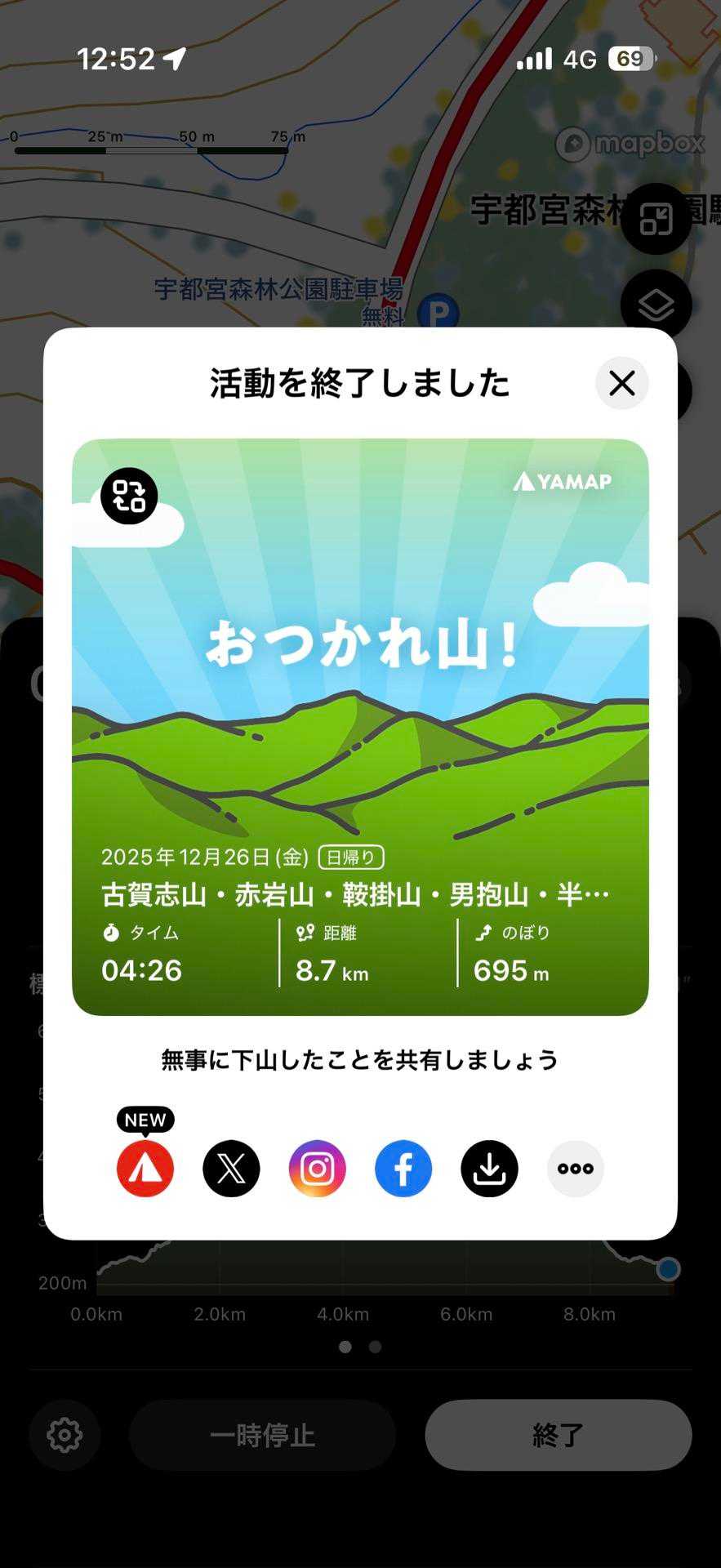
Task: Share the activity on X
Action: tap(231, 1169)
